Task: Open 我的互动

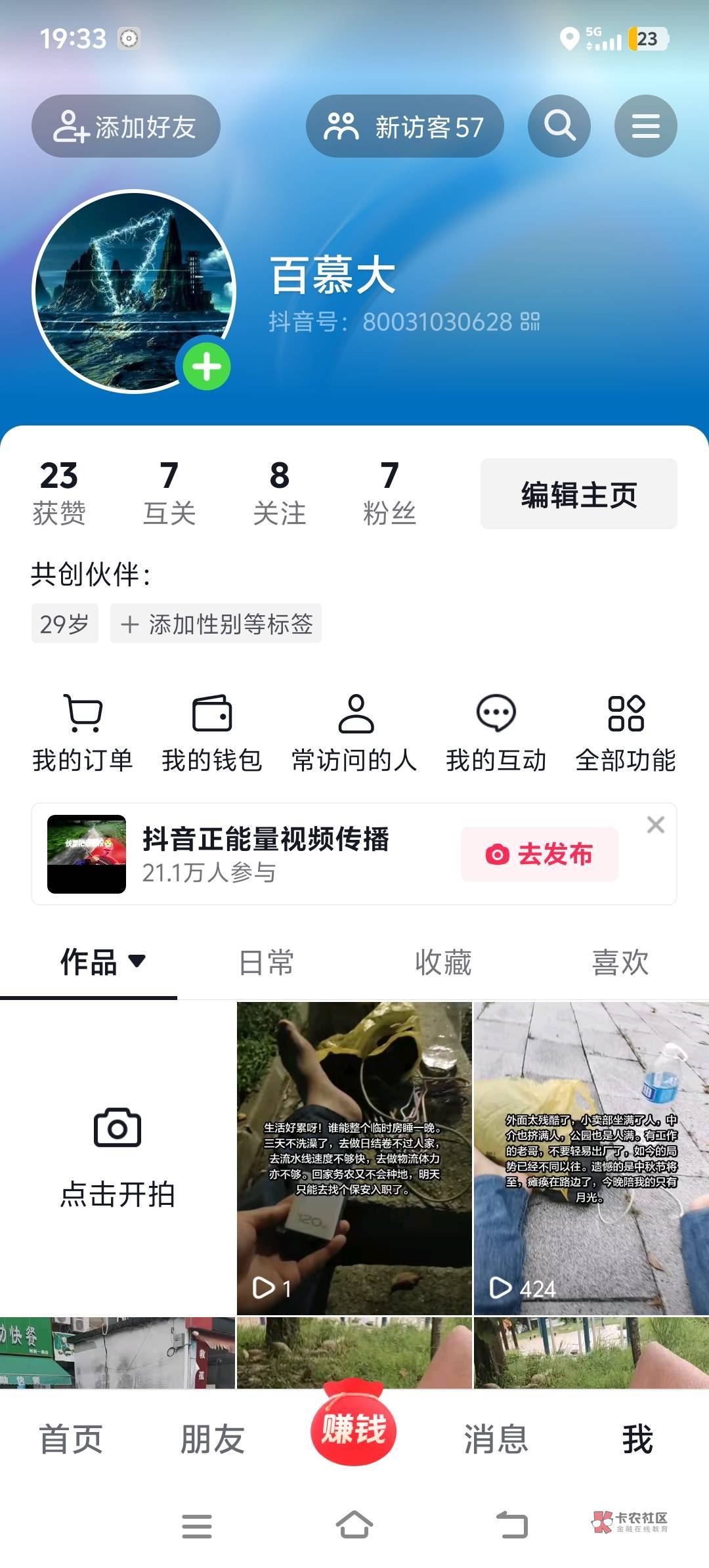Action: tap(496, 733)
